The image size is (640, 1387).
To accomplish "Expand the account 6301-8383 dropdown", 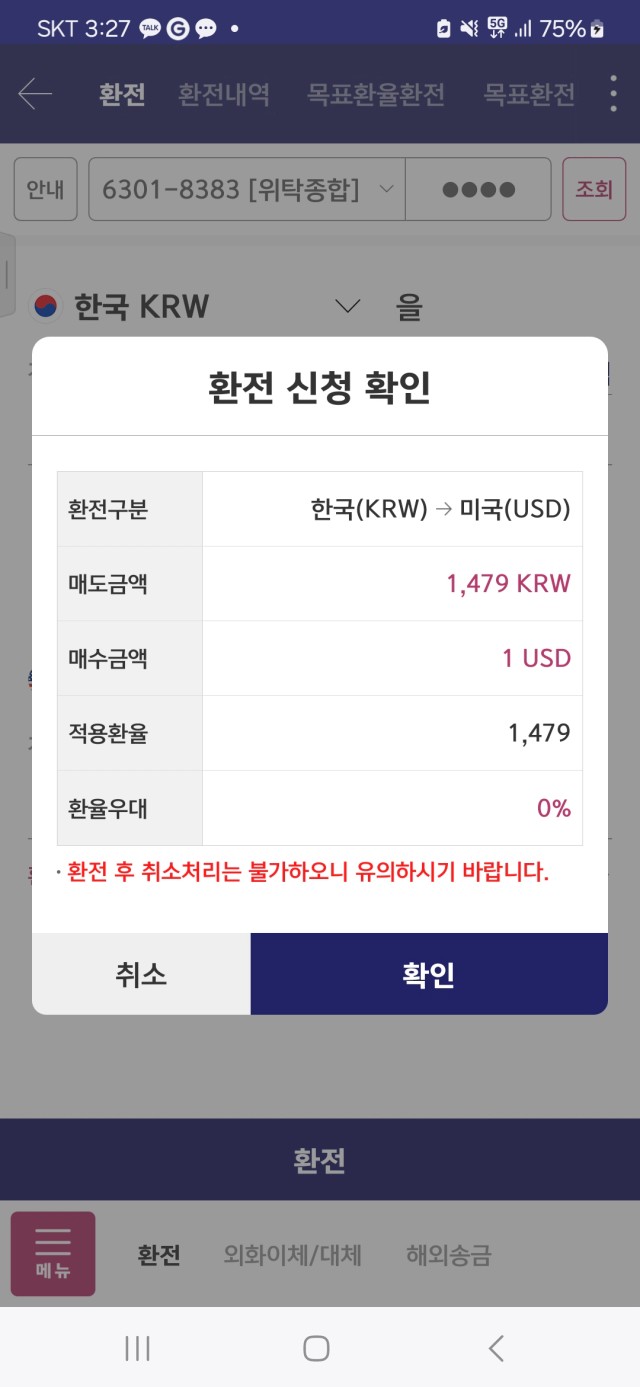I will pyautogui.click(x=247, y=189).
